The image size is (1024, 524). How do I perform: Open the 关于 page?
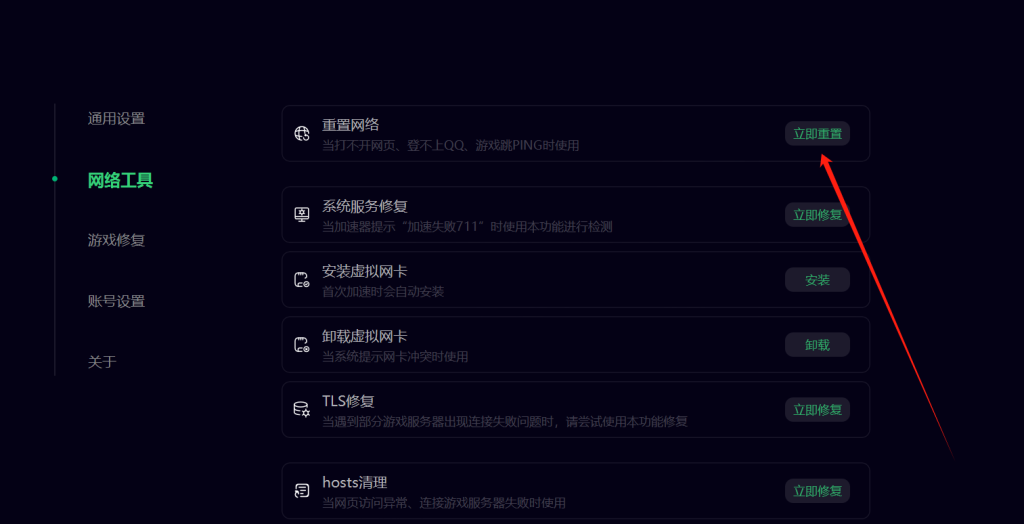[102, 362]
